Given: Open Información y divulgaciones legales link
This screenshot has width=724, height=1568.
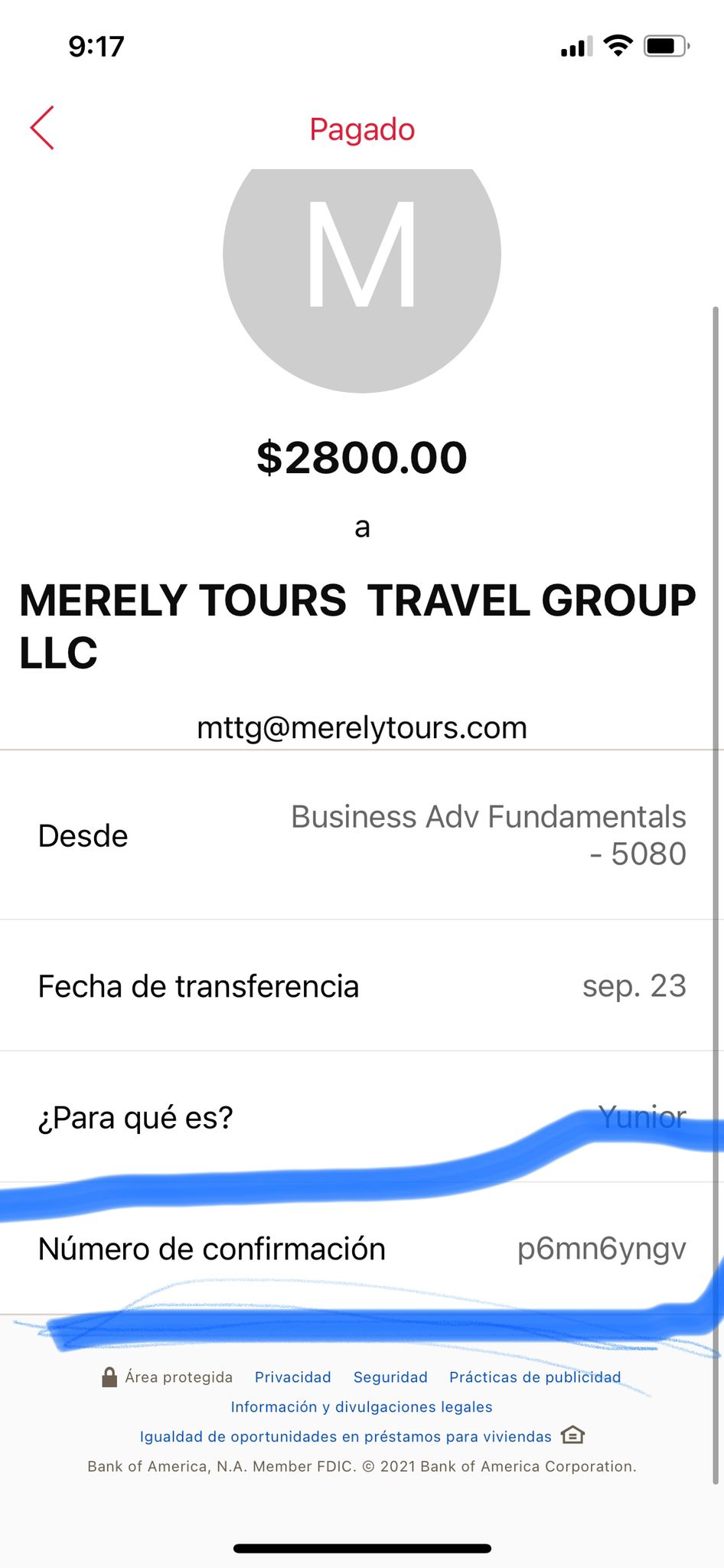Looking at the screenshot, I should pyautogui.click(x=361, y=1407).
